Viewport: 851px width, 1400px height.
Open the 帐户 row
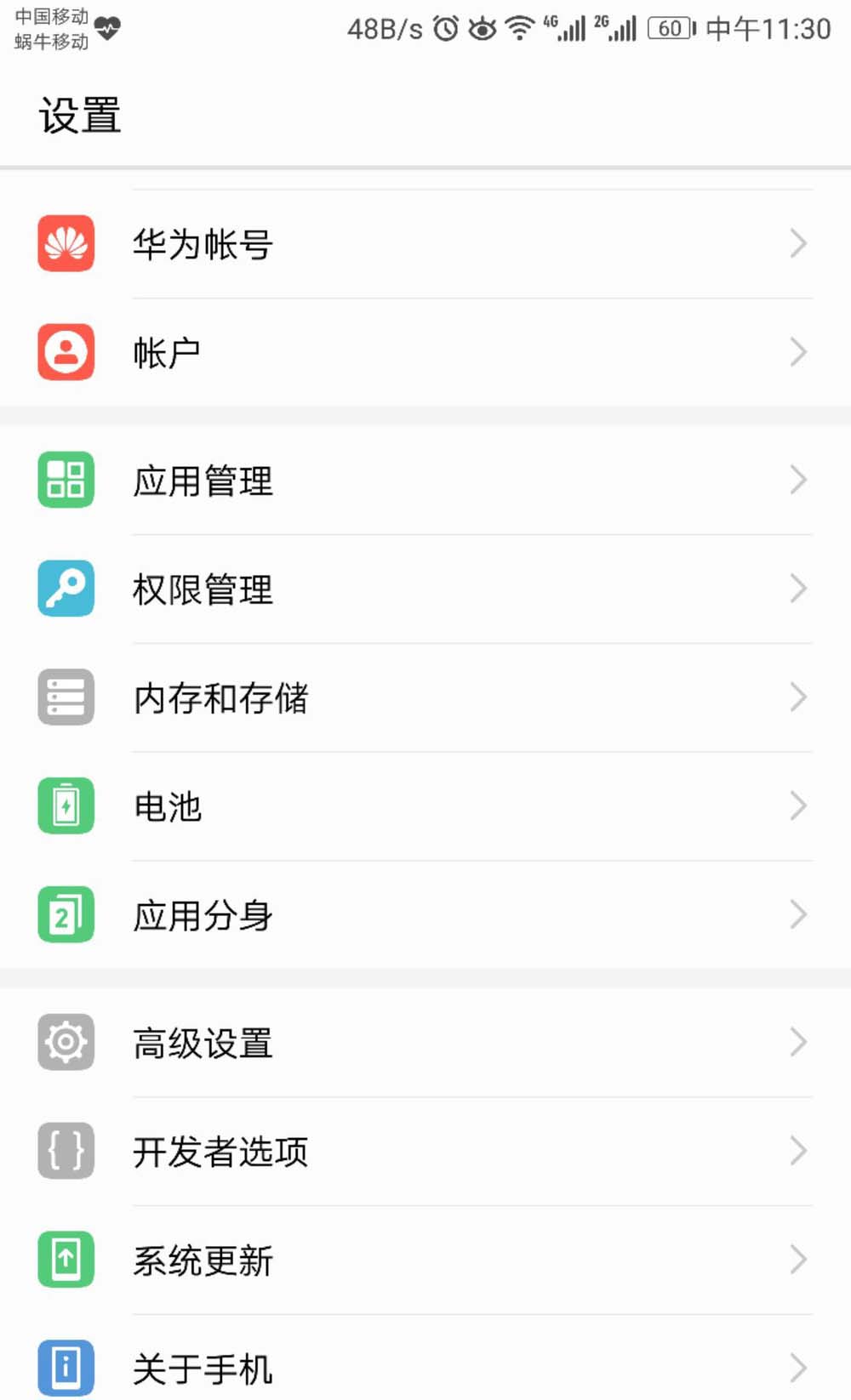coord(425,352)
